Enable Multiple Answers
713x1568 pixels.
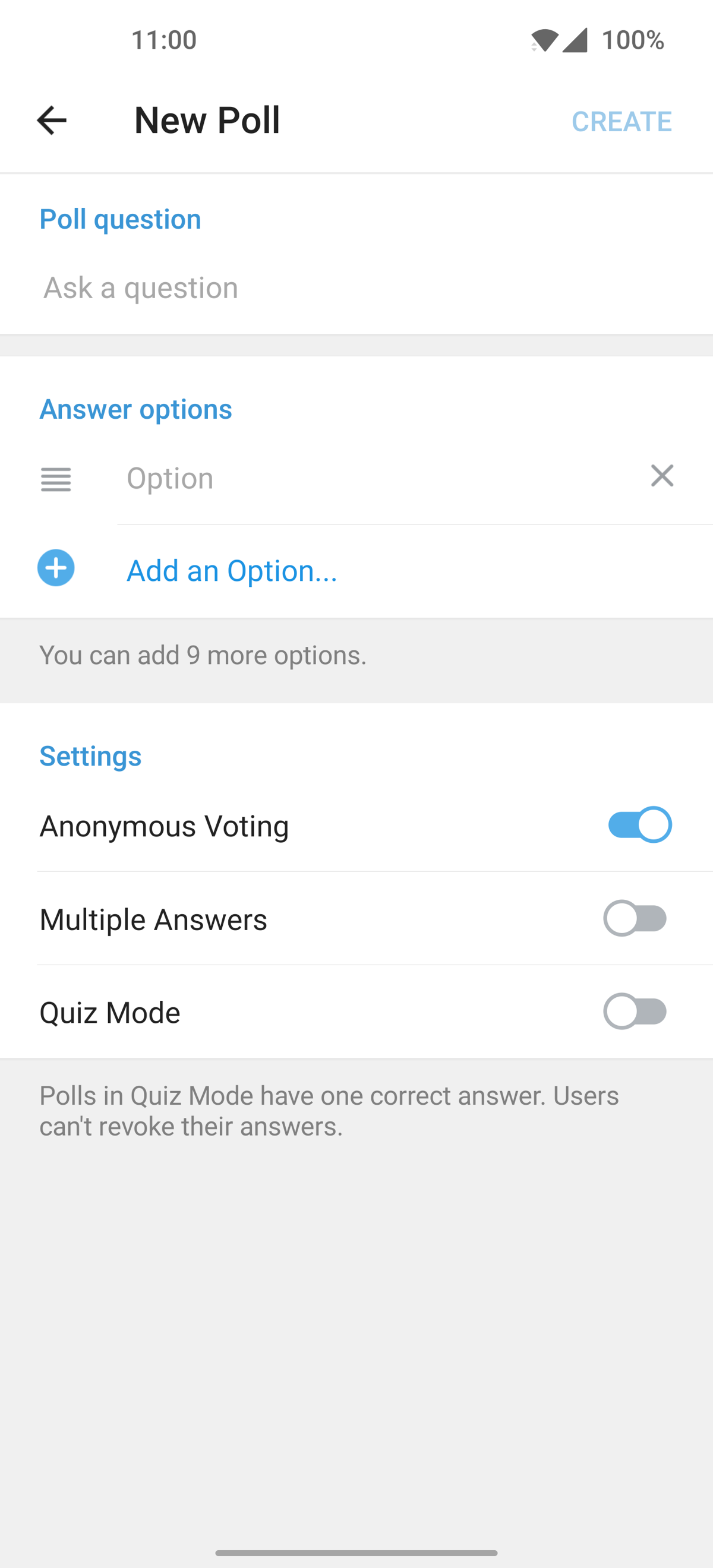tap(635, 918)
